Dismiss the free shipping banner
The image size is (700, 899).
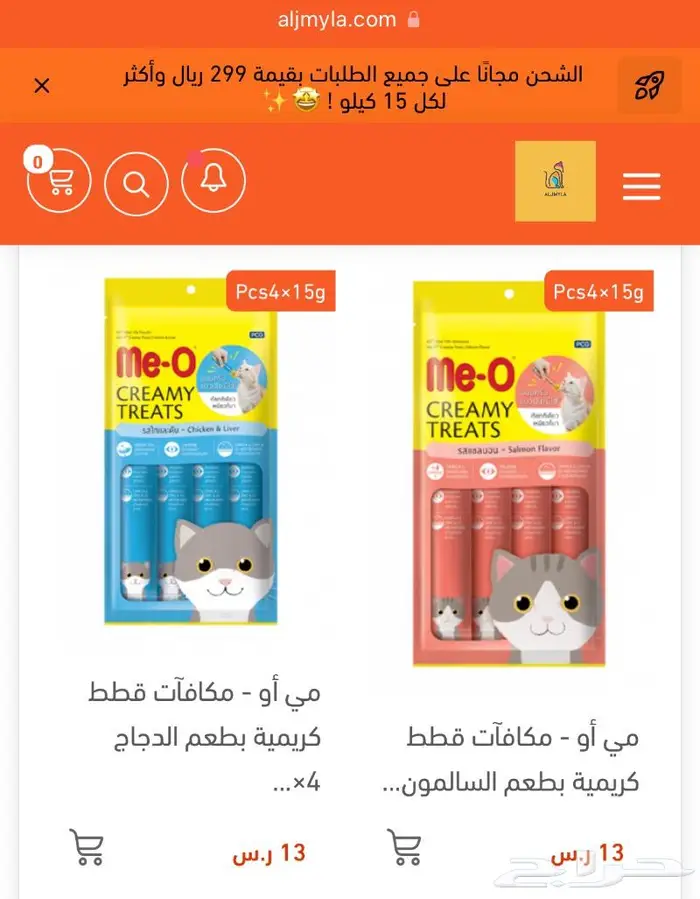[x=42, y=86]
